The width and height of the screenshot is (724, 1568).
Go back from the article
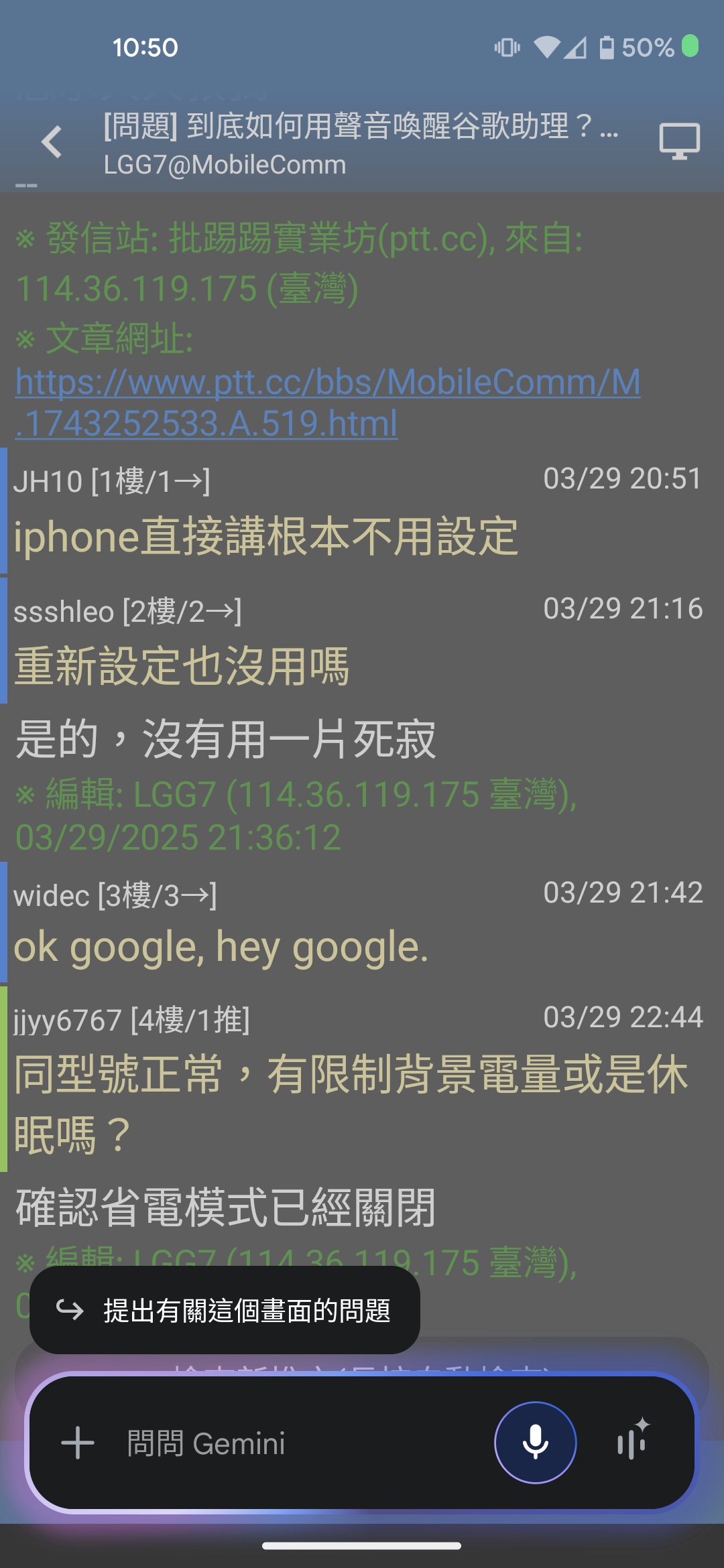point(52,142)
